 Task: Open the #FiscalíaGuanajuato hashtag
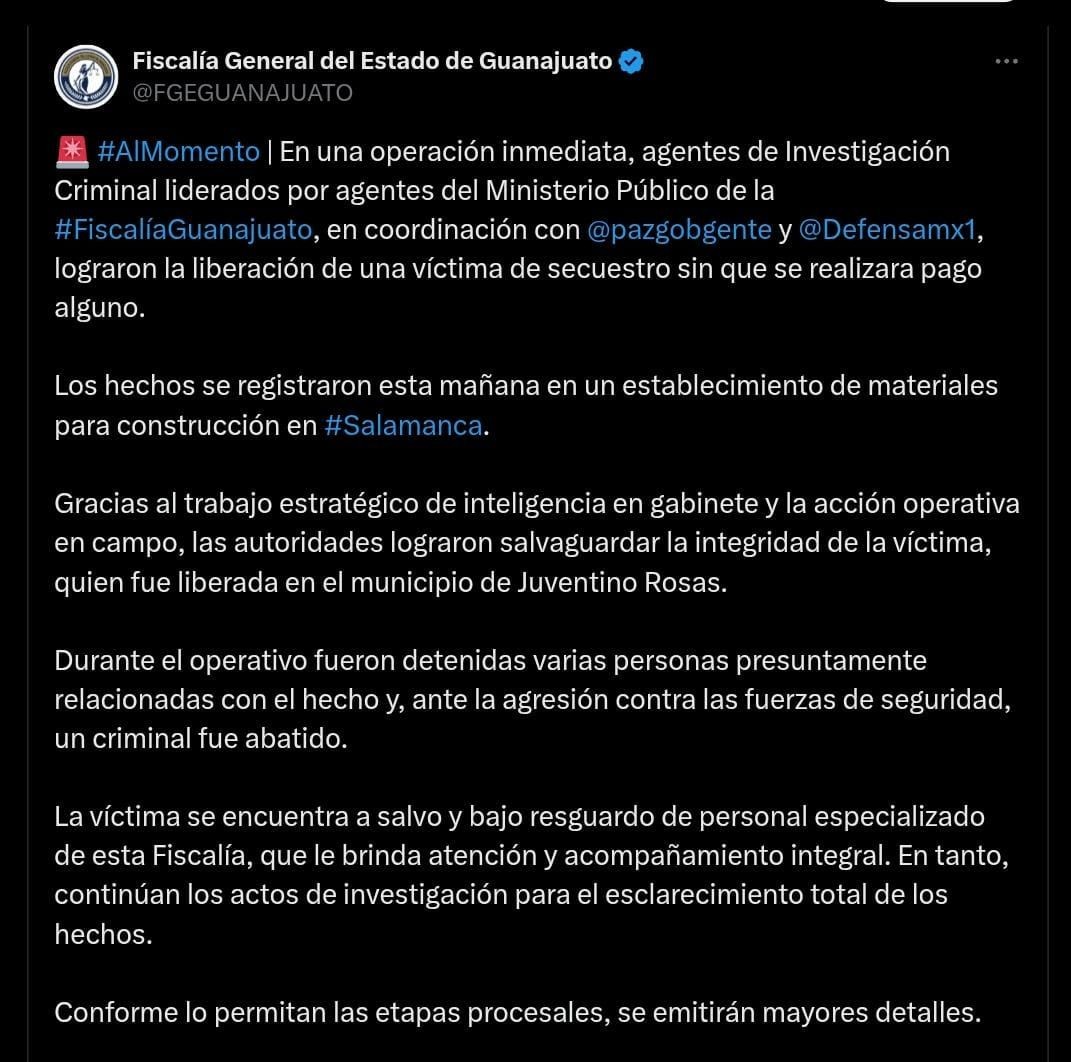coord(183,229)
